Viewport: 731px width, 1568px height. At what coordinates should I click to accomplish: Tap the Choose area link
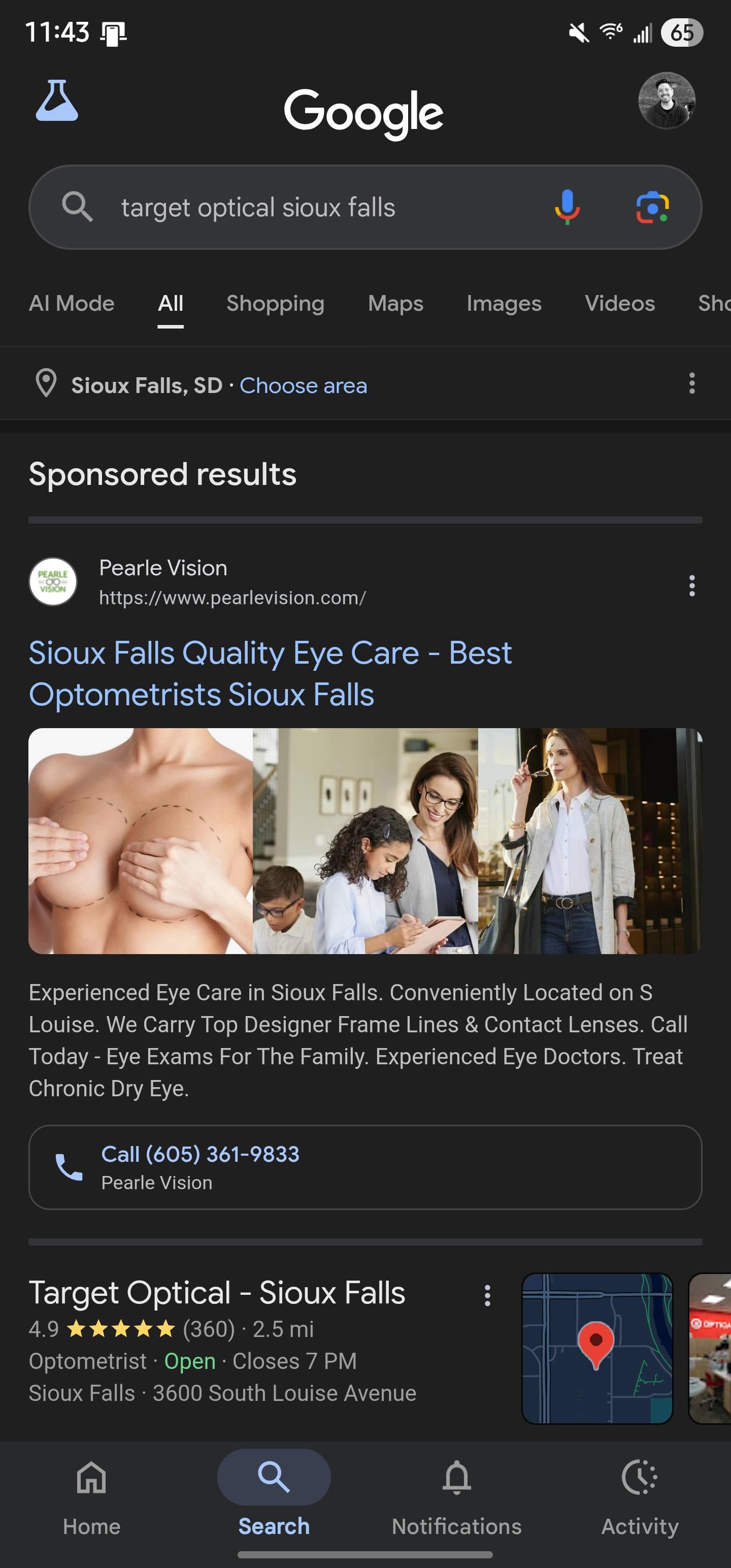303,386
